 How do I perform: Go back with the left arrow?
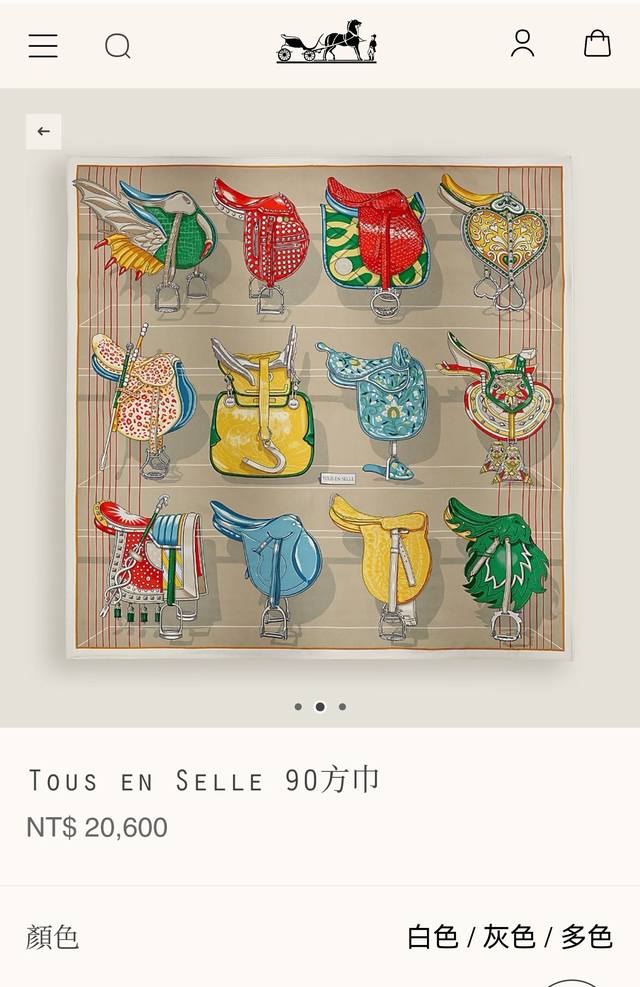pyautogui.click(x=44, y=131)
